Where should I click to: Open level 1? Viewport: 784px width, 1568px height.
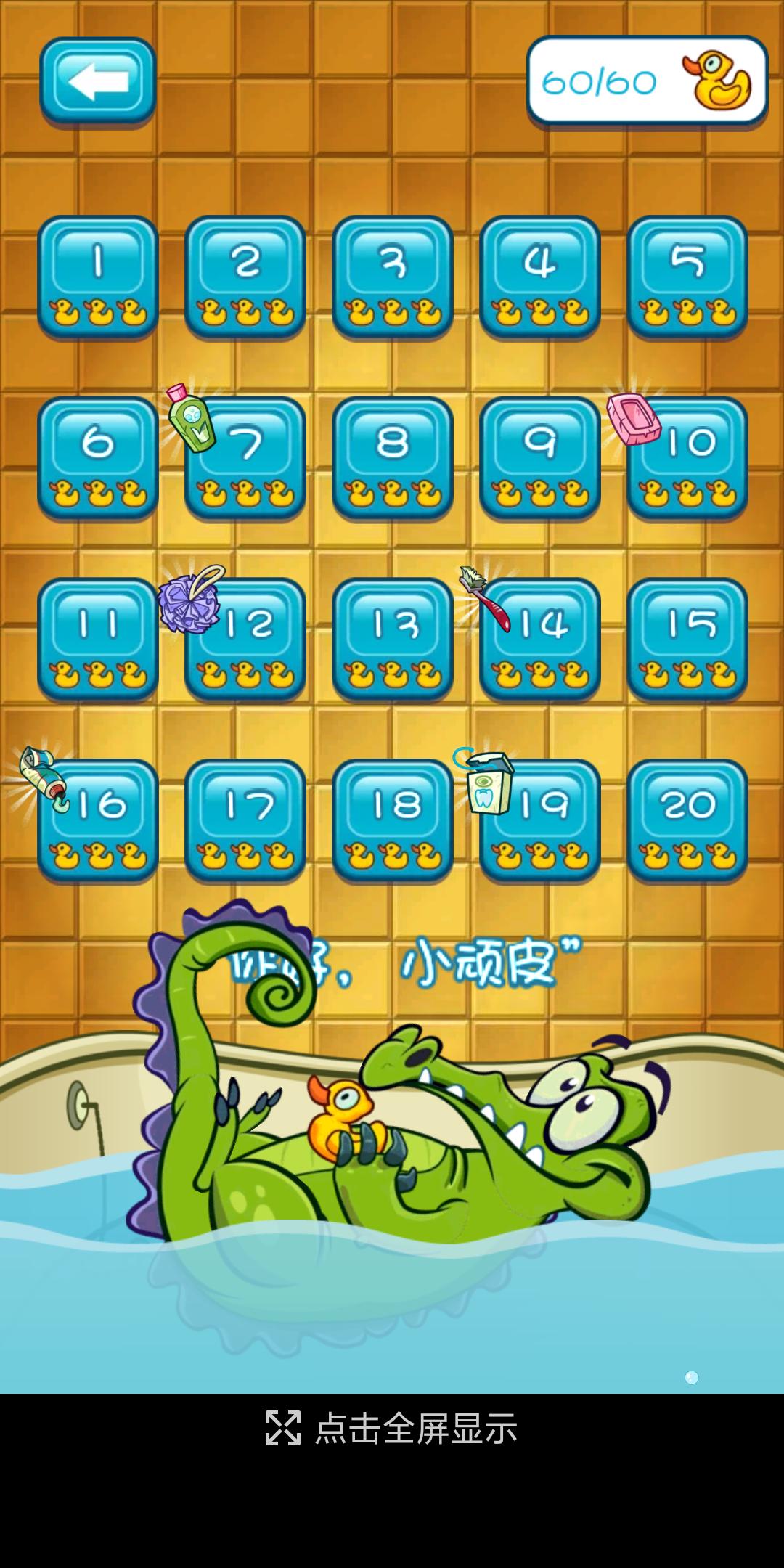click(98, 277)
